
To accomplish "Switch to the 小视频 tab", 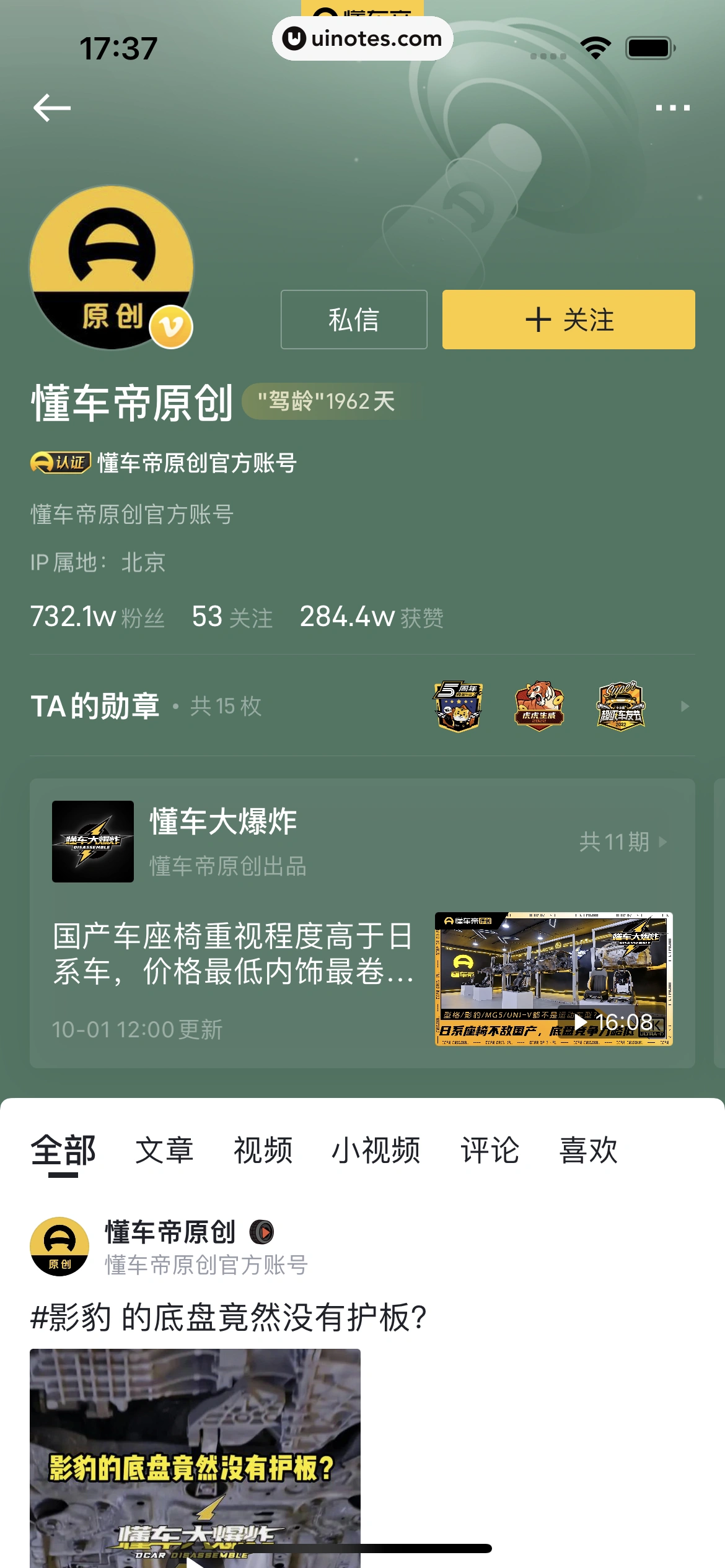I will 376,1151.
